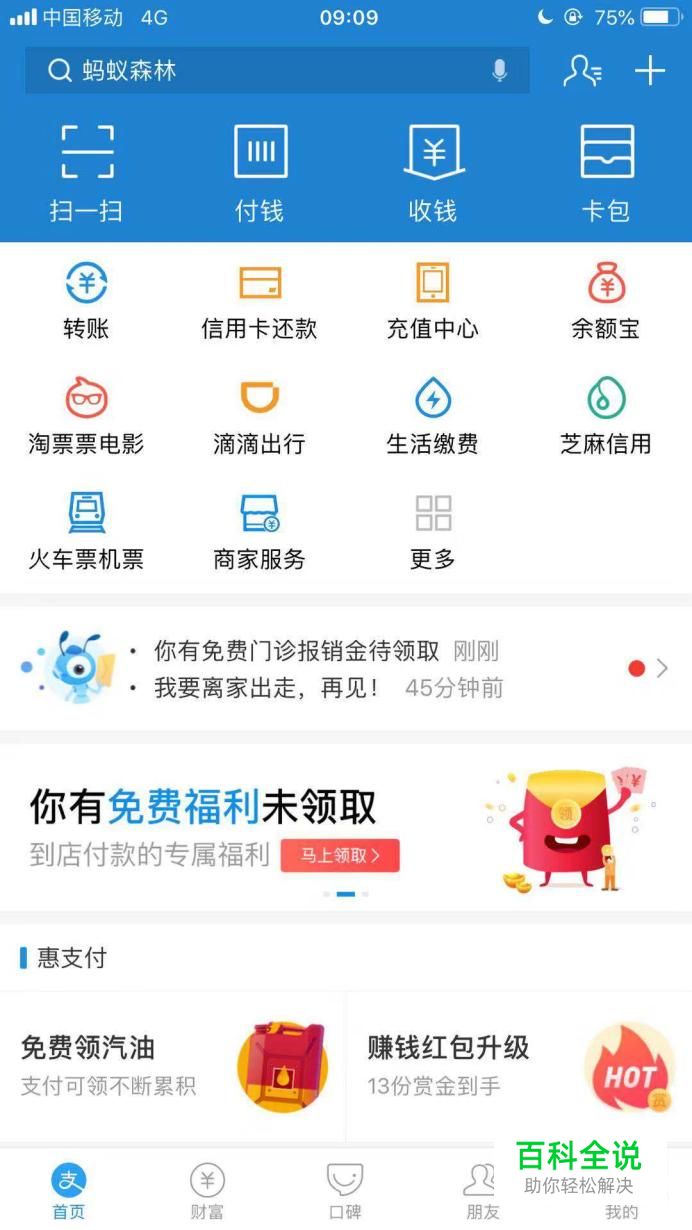692x1230 pixels.
Task: Show 更多 services
Action: (x=433, y=530)
